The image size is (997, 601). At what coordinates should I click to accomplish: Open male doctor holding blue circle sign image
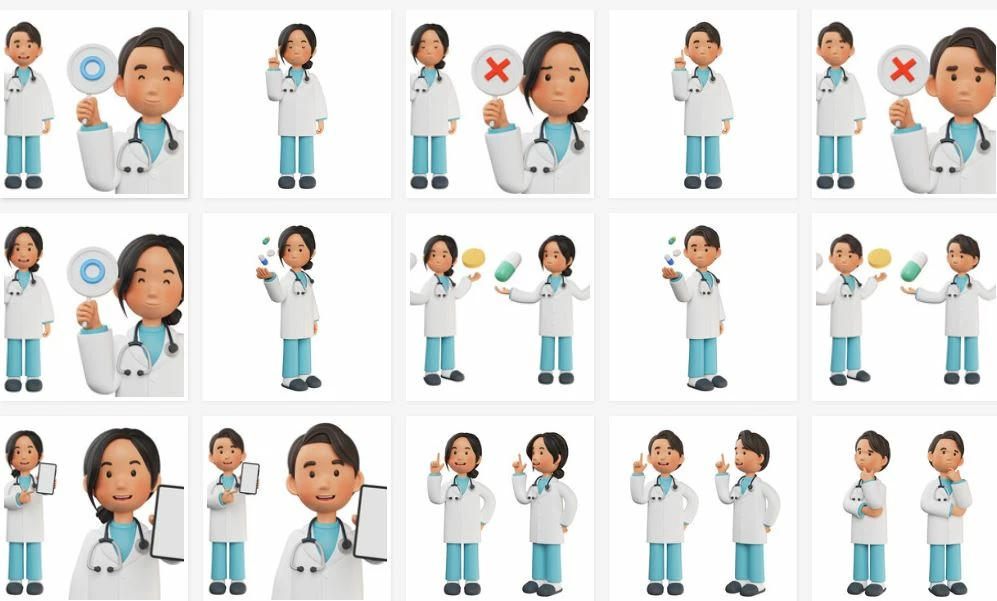(x=94, y=104)
